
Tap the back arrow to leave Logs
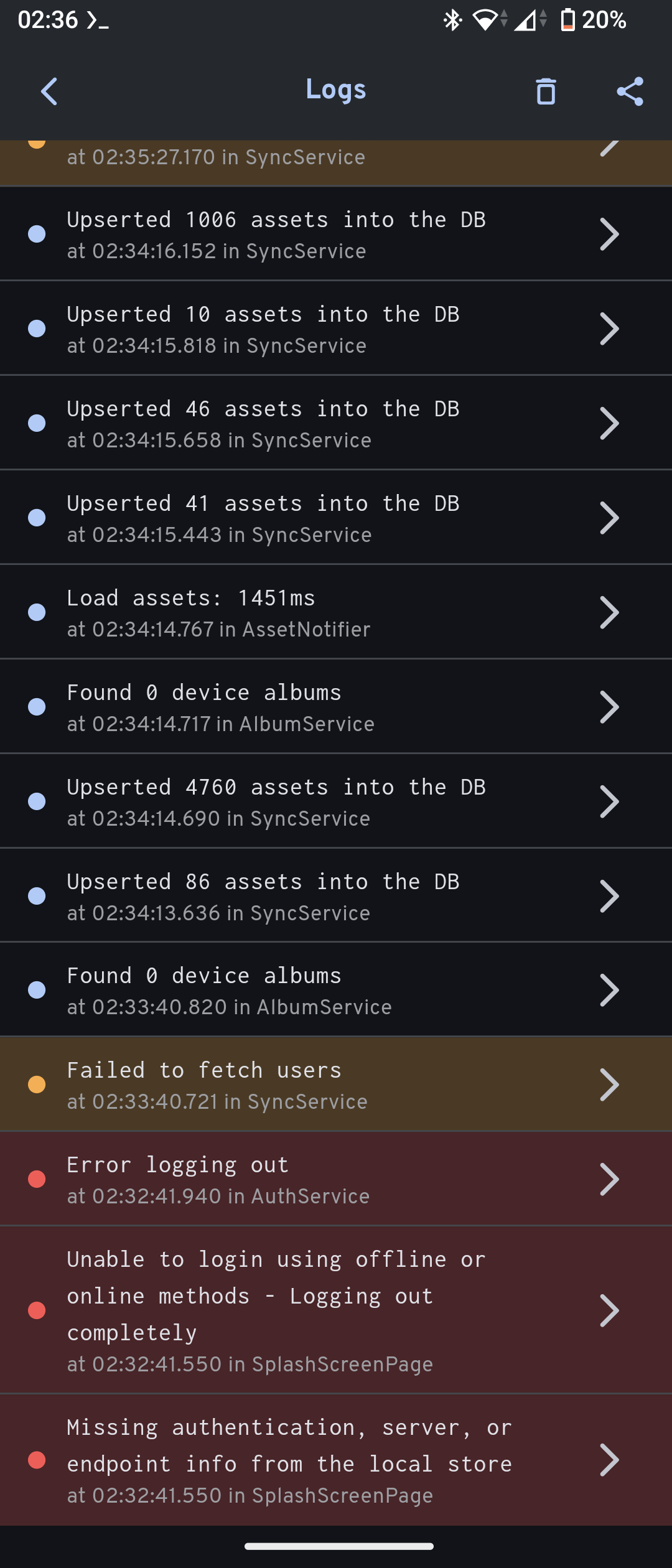coord(50,91)
